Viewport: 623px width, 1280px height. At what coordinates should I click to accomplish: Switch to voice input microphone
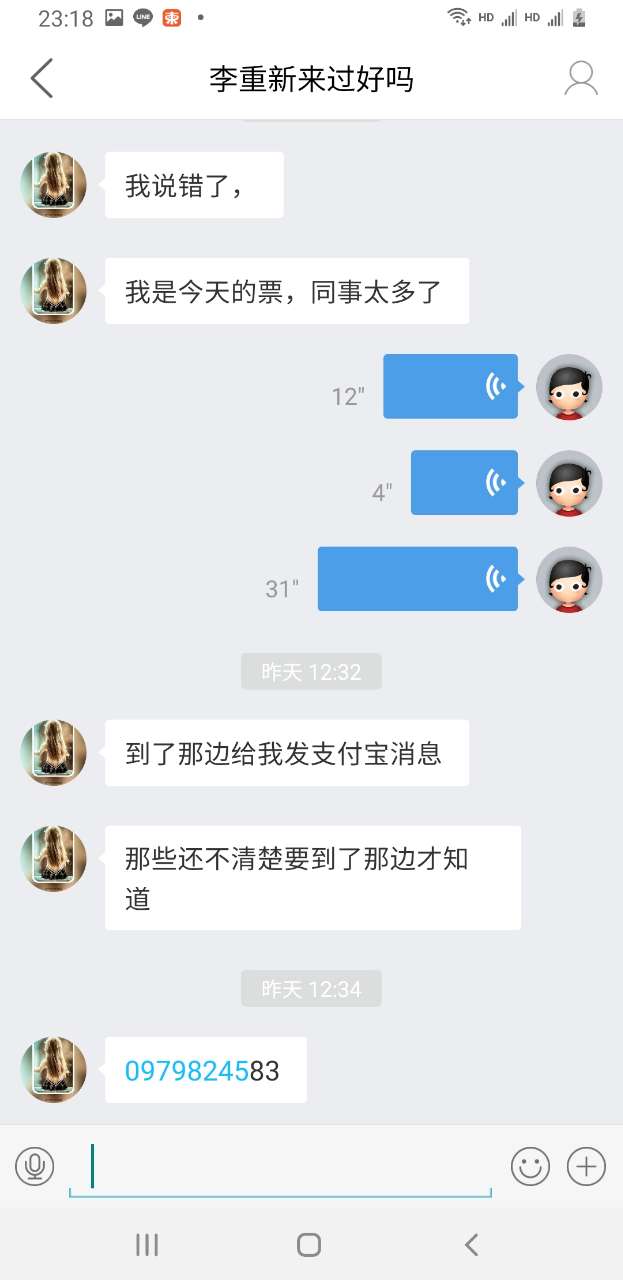point(35,1166)
